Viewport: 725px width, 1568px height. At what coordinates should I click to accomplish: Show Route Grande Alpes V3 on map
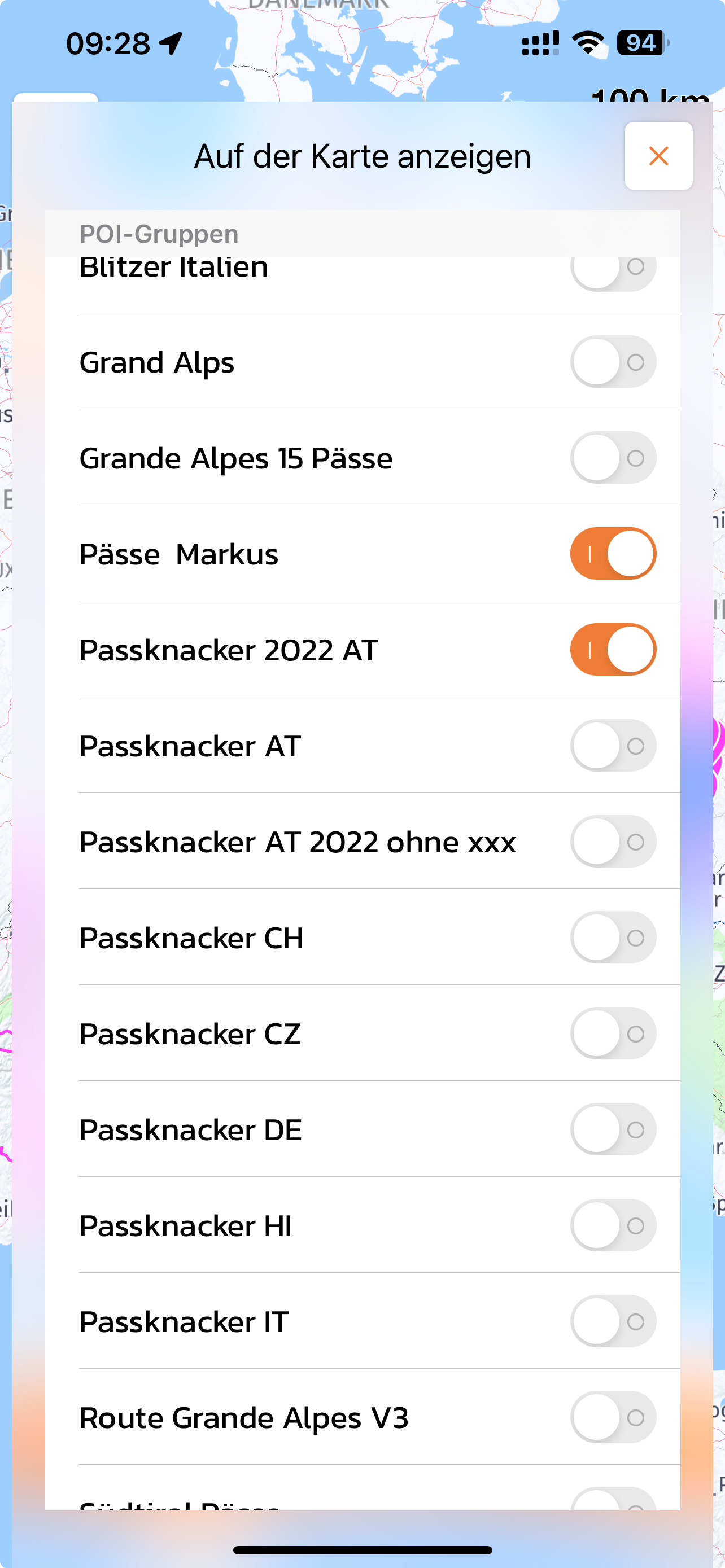click(613, 1418)
